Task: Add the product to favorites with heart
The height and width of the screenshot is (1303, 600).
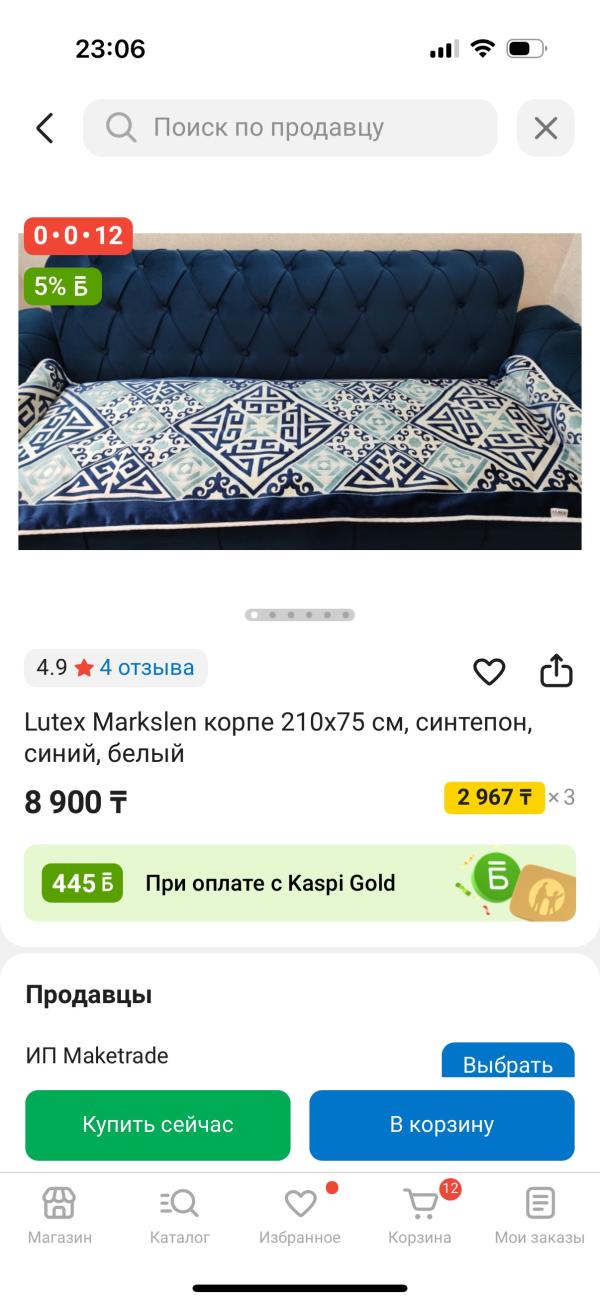Action: pyautogui.click(x=489, y=672)
